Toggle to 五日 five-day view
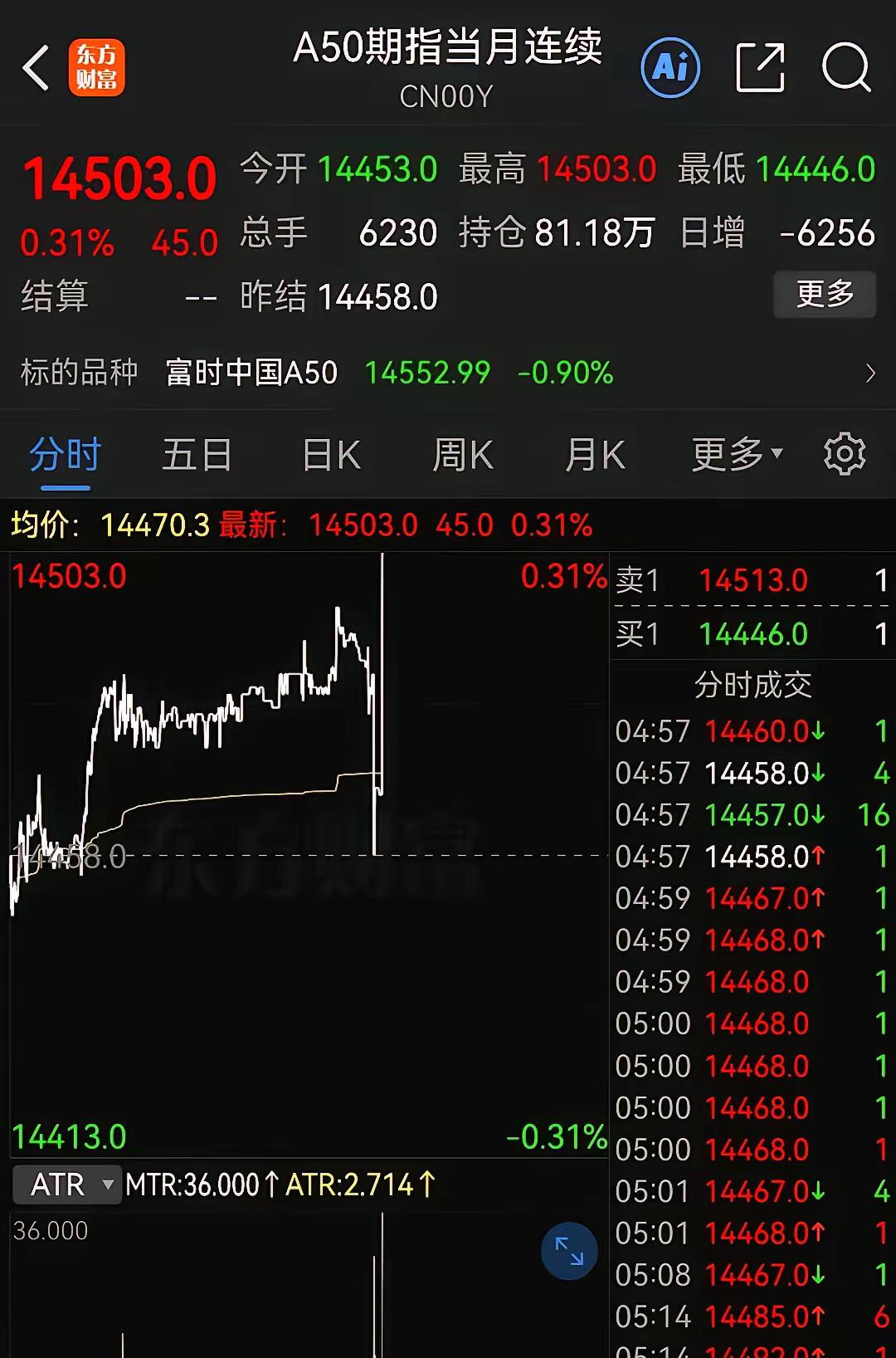This screenshot has width=896, height=1358. point(197,455)
